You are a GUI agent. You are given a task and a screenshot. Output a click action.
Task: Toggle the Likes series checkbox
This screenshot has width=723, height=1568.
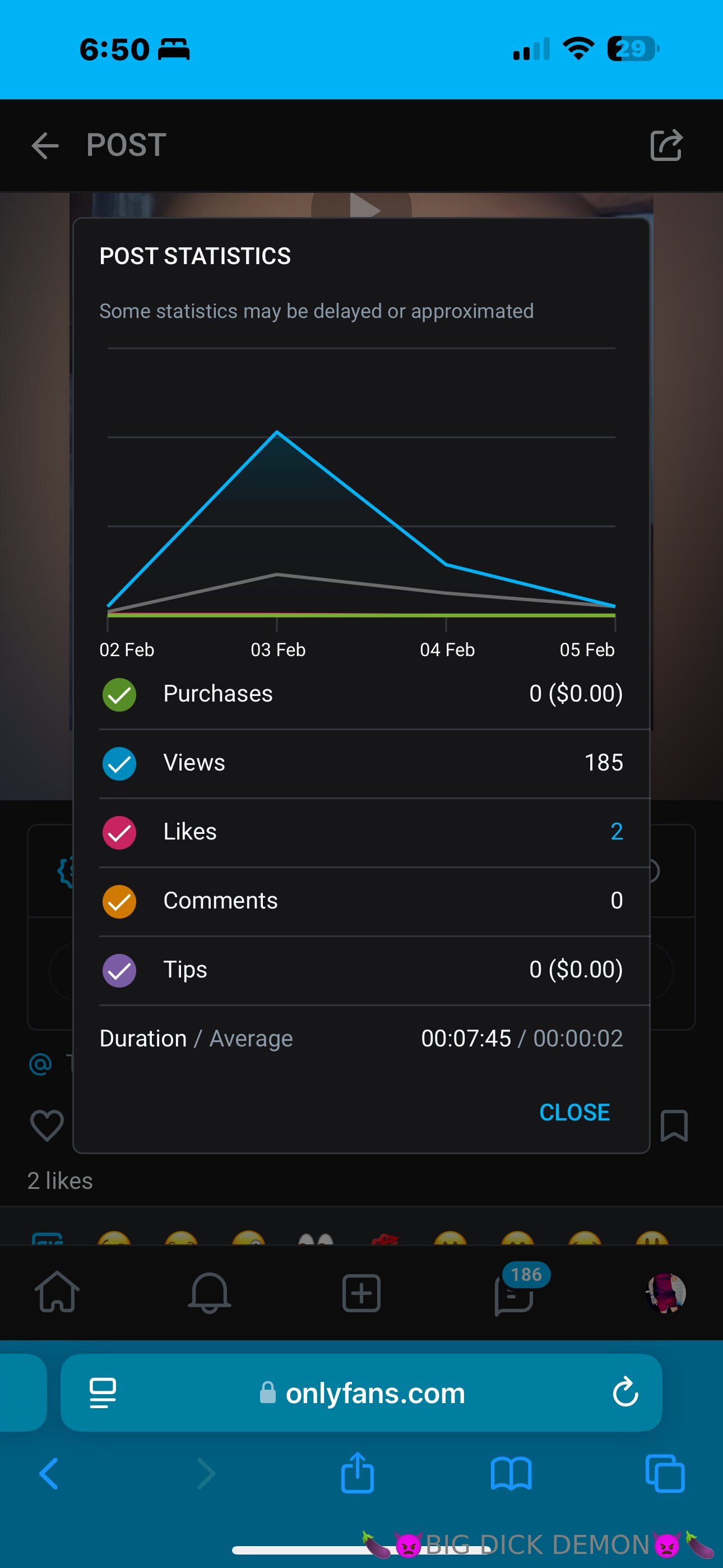[119, 832]
